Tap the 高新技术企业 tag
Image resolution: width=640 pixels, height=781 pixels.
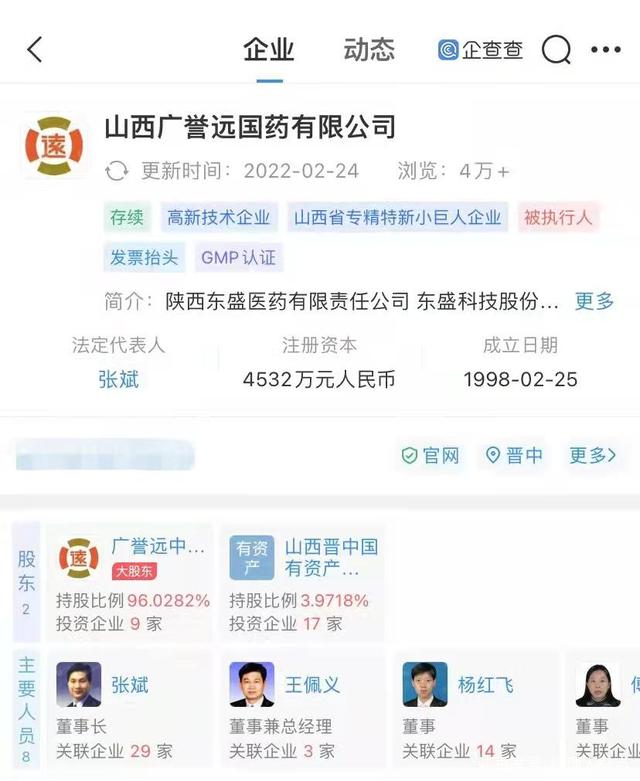click(218, 217)
